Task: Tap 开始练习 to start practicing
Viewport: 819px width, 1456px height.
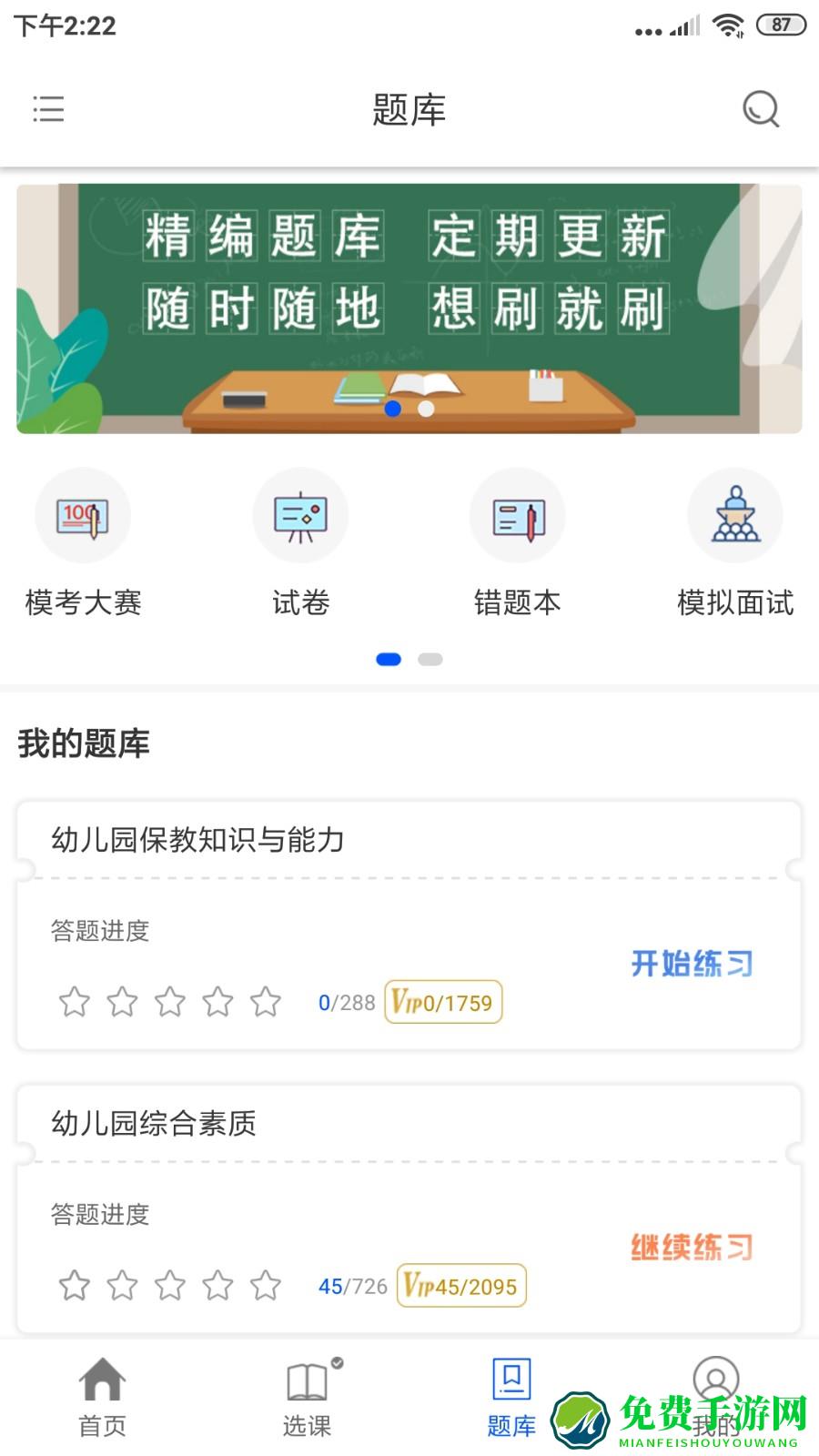Action: point(692,962)
